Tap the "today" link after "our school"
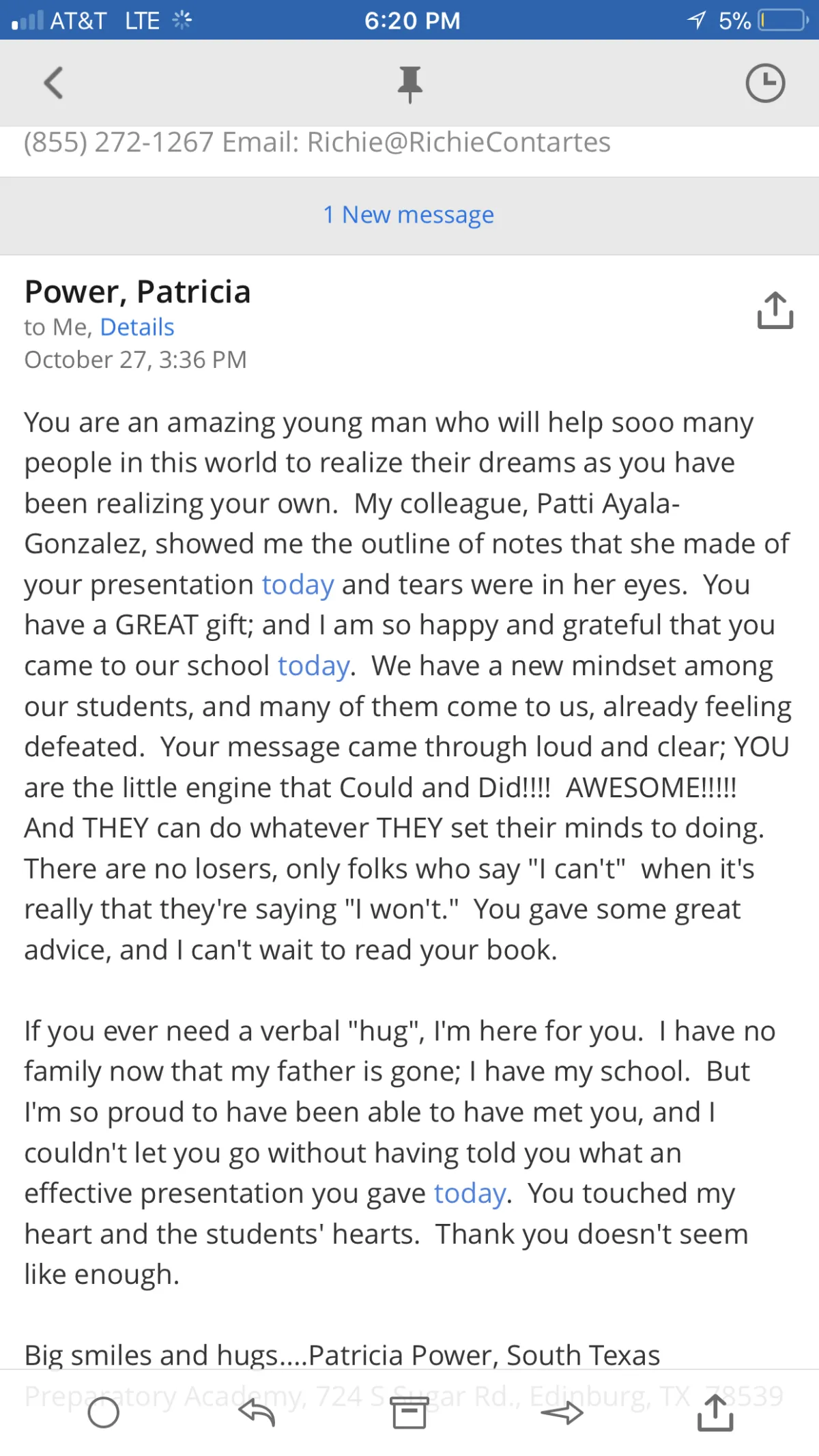The height and width of the screenshot is (1456, 819). click(x=313, y=666)
